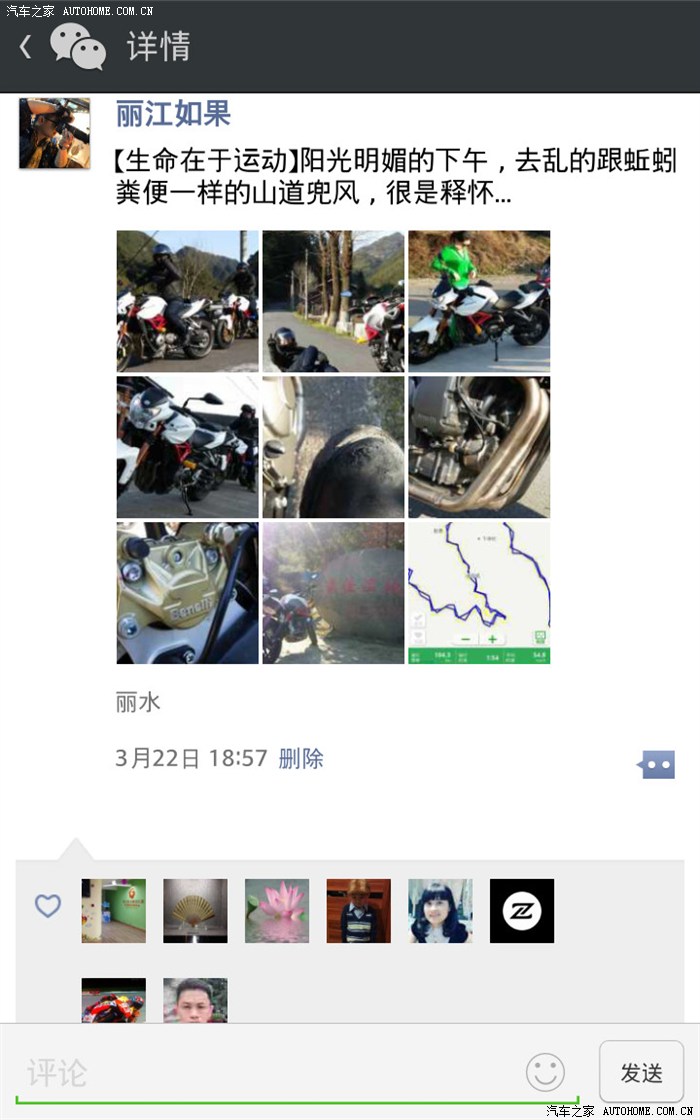Open the emoji smiley picker
This screenshot has width=700, height=1120.
[x=545, y=1073]
